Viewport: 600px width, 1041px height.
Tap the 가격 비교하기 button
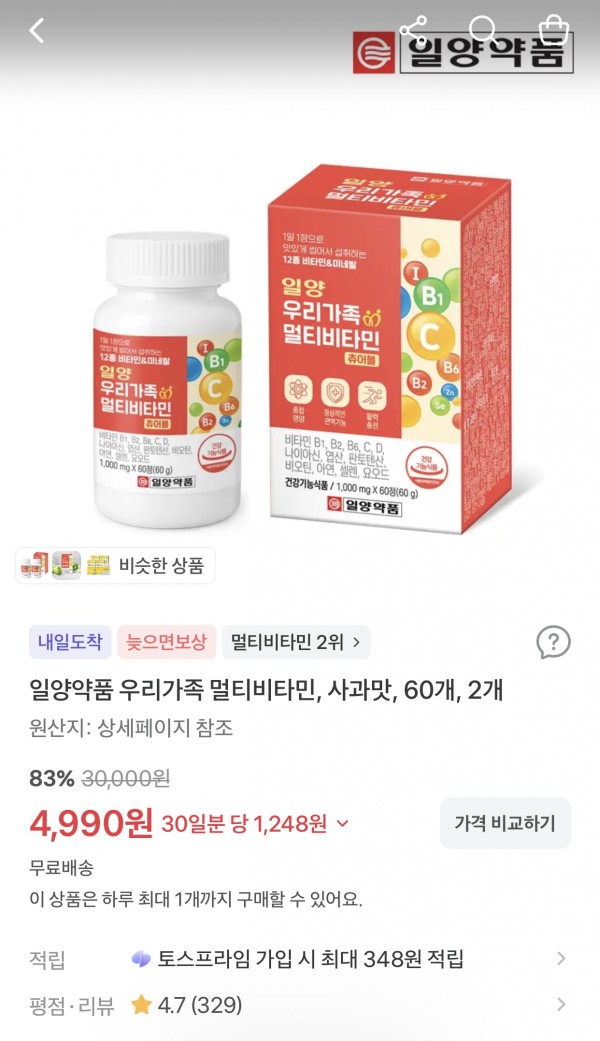tap(505, 823)
